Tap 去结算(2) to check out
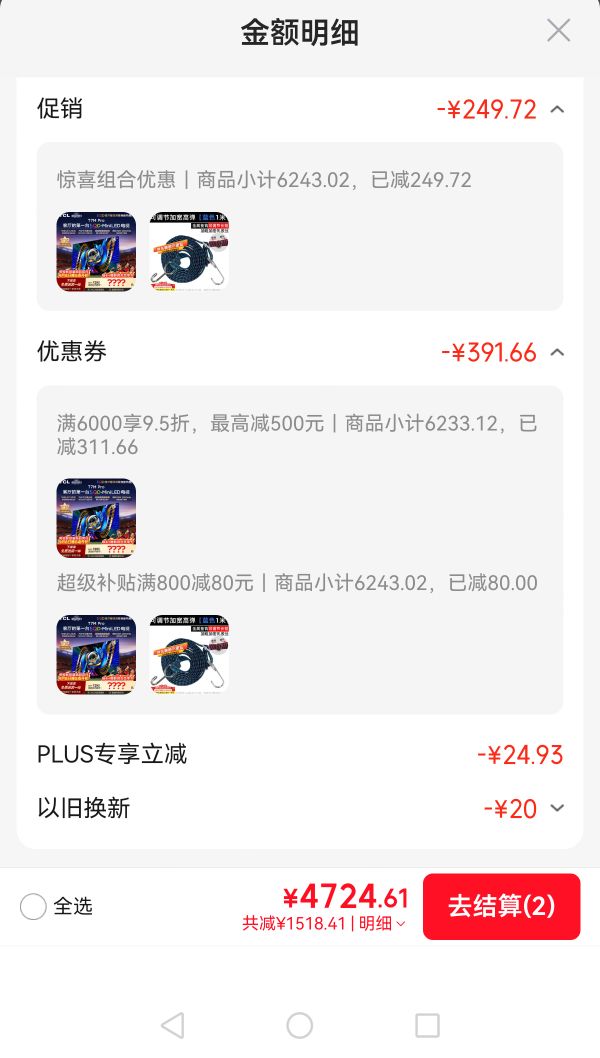 coord(501,906)
